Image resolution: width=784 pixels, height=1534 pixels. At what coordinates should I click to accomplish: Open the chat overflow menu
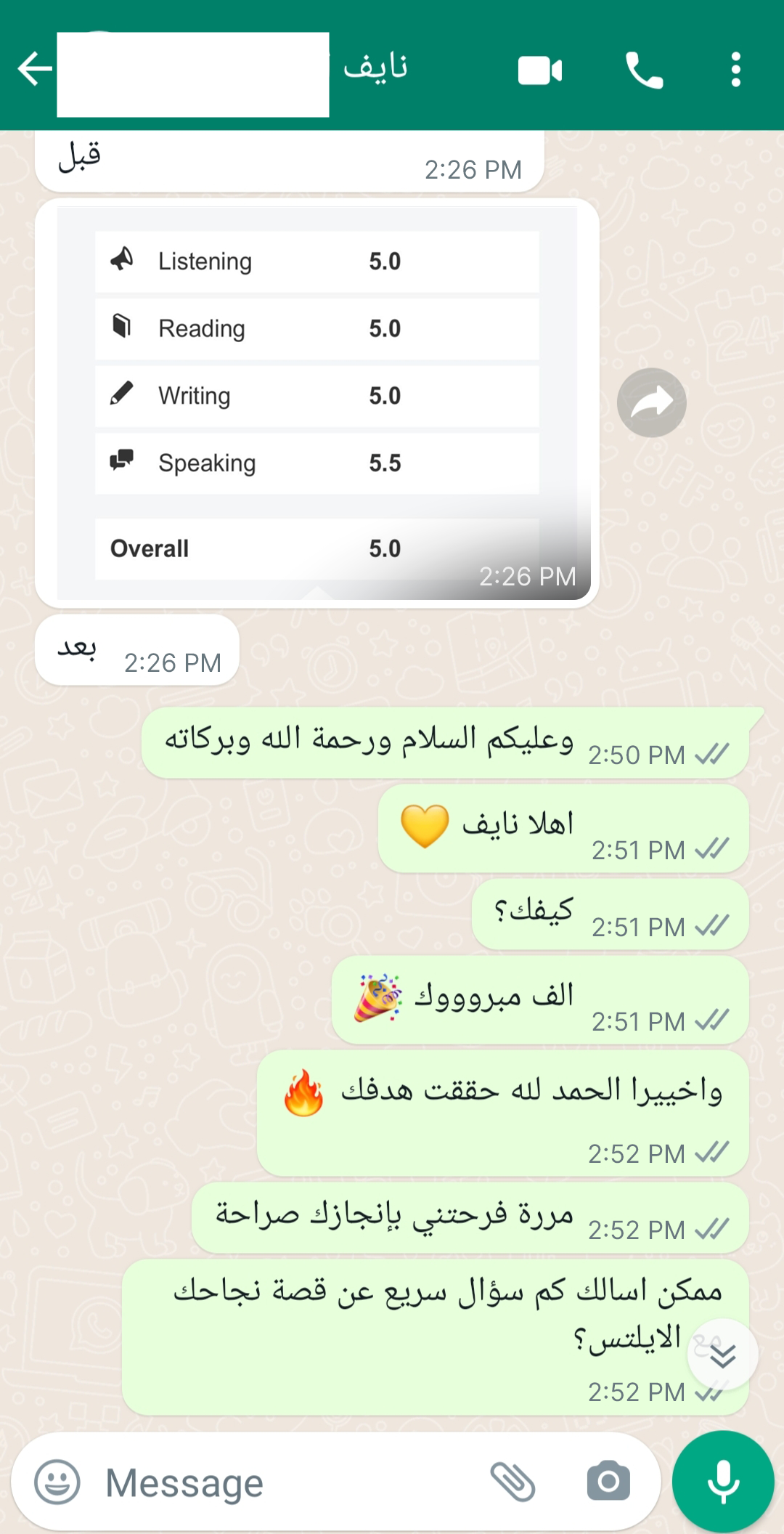click(735, 70)
